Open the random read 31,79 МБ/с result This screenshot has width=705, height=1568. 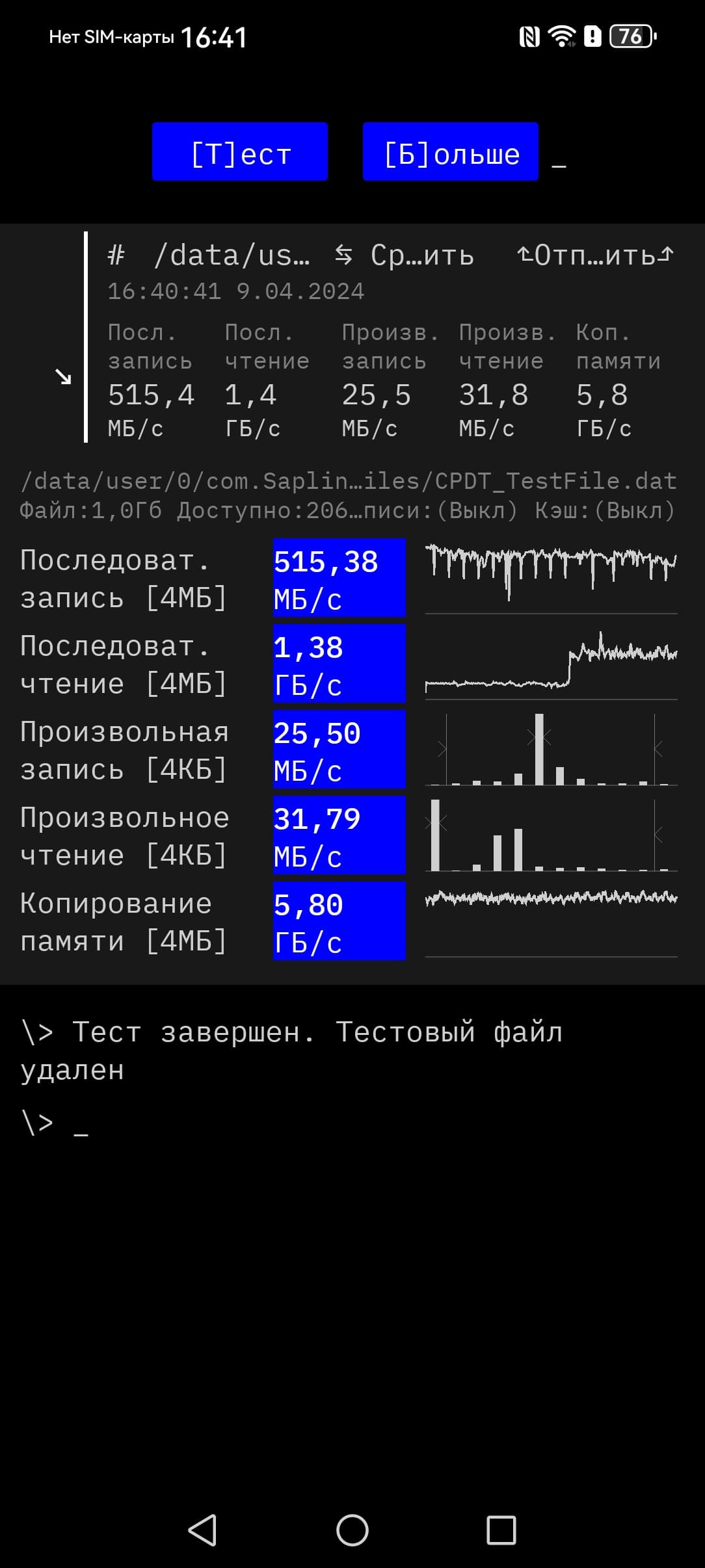coord(339,835)
